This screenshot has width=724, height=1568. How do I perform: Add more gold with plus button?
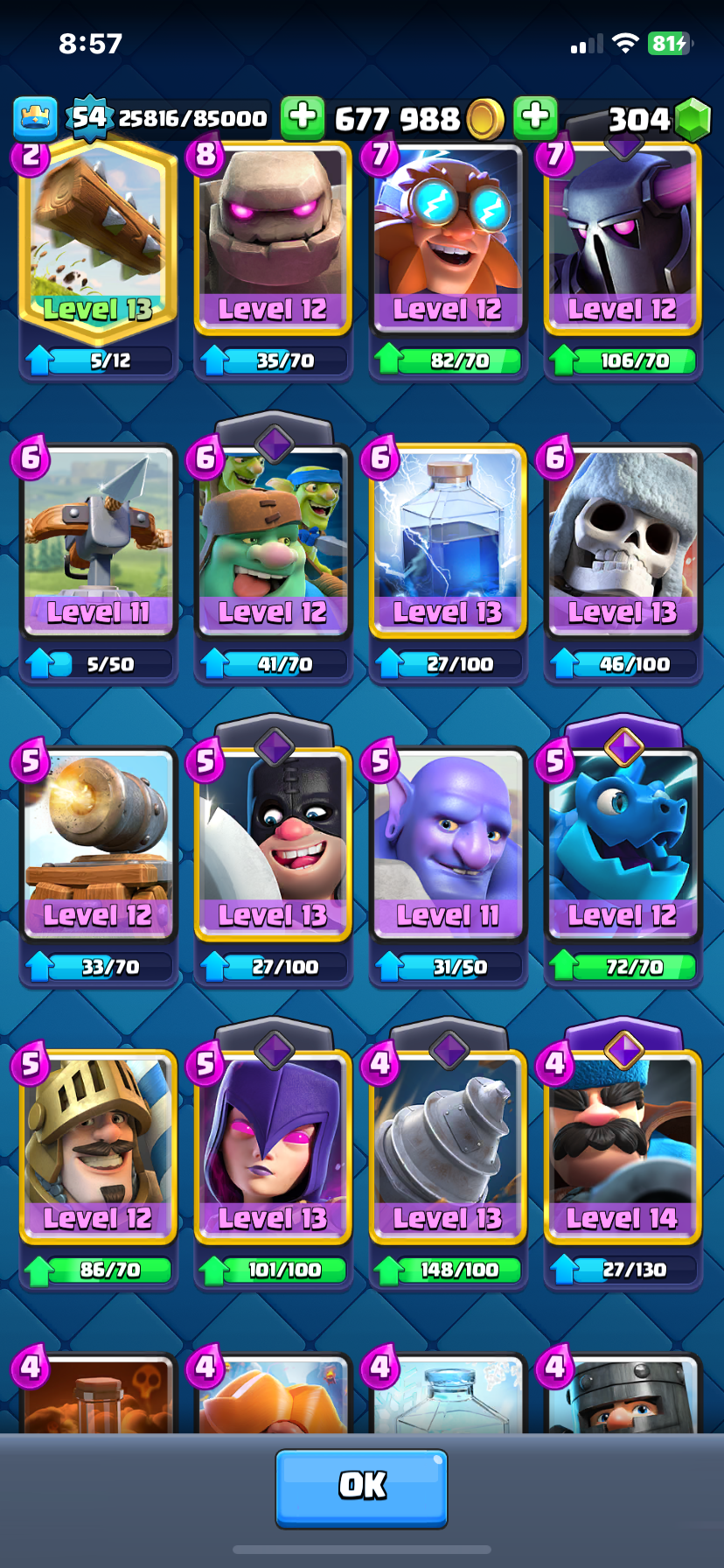point(303,117)
